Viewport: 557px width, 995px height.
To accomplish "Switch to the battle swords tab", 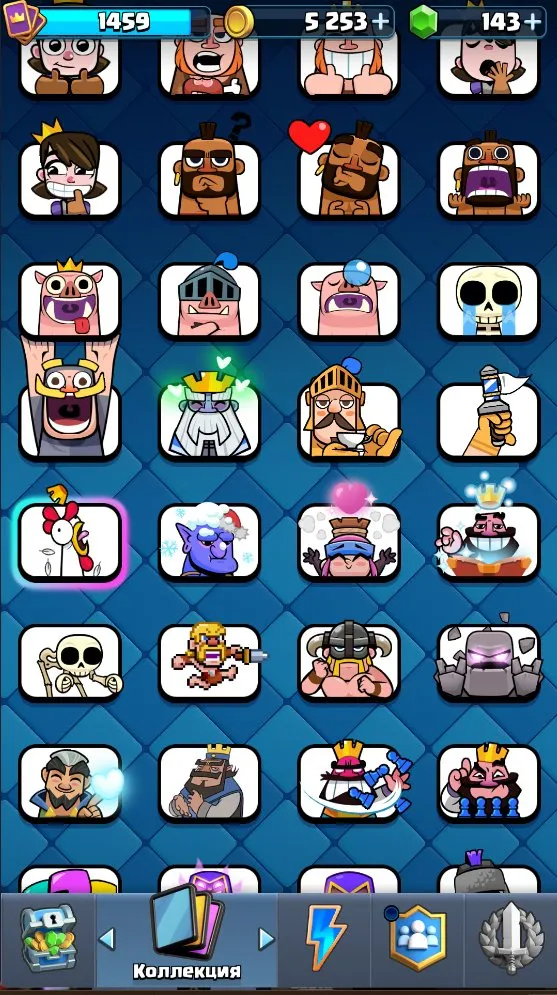I will [x=511, y=938].
